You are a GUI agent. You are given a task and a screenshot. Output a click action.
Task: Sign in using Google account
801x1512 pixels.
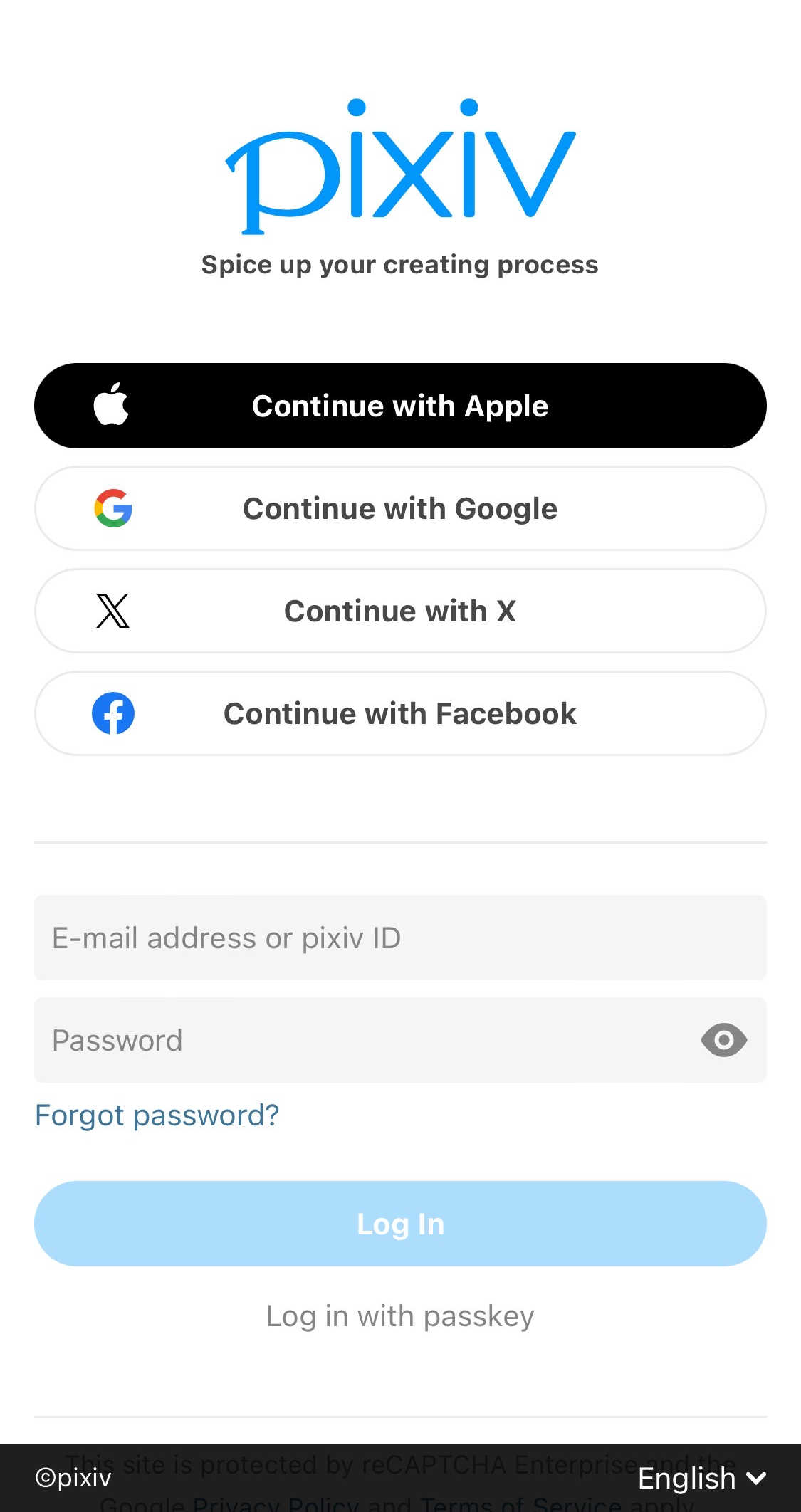point(400,508)
